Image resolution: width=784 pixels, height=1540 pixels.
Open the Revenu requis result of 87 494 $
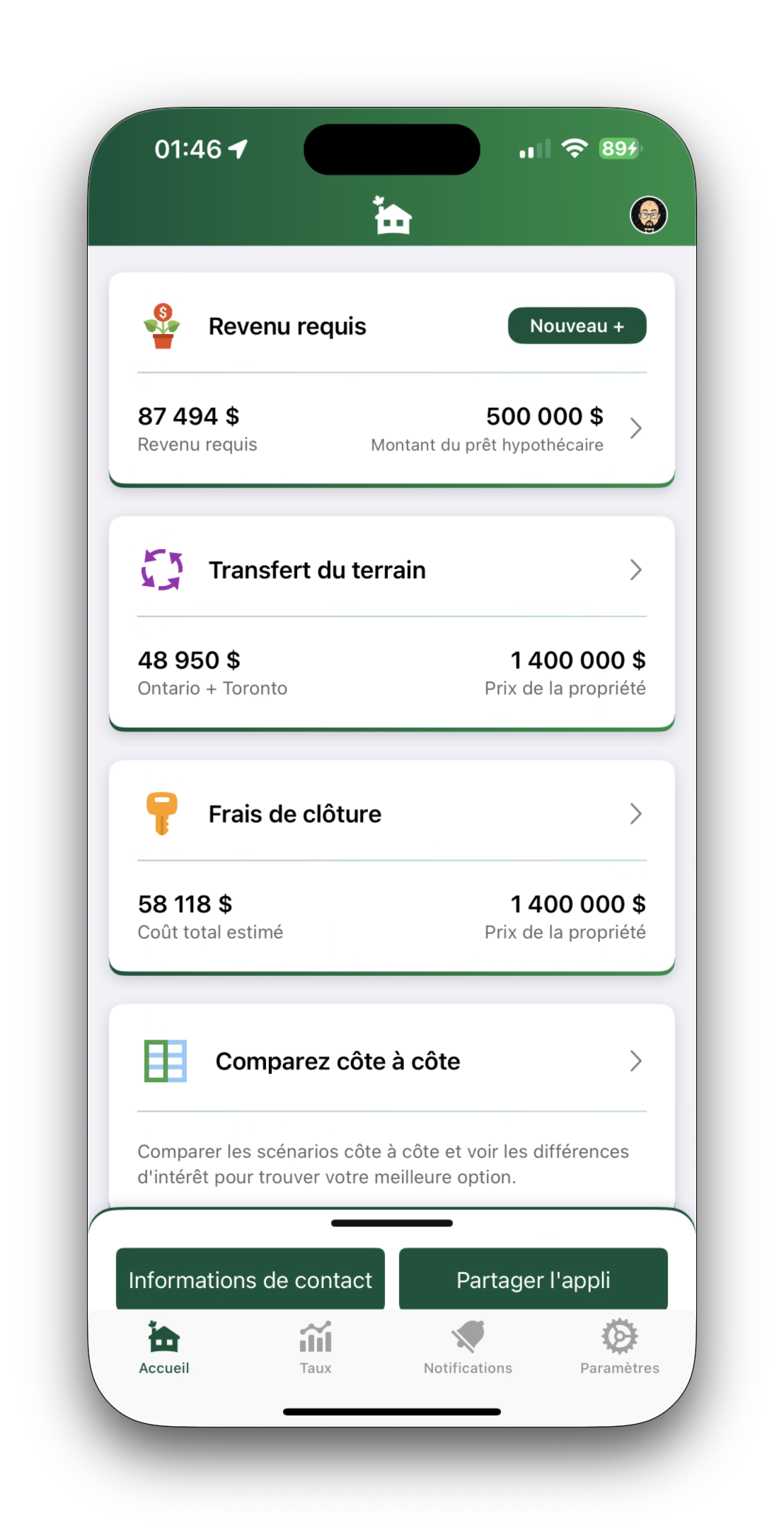point(391,429)
